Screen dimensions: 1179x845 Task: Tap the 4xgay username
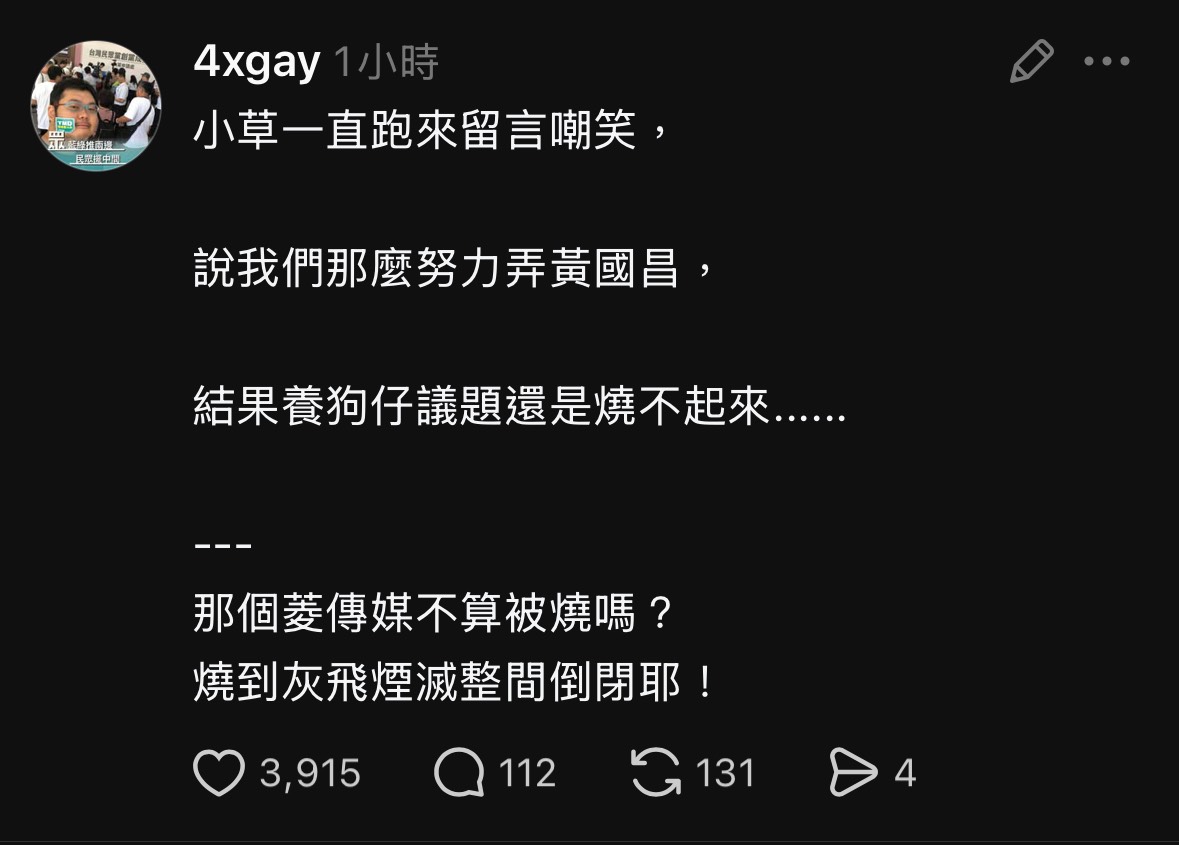(256, 64)
